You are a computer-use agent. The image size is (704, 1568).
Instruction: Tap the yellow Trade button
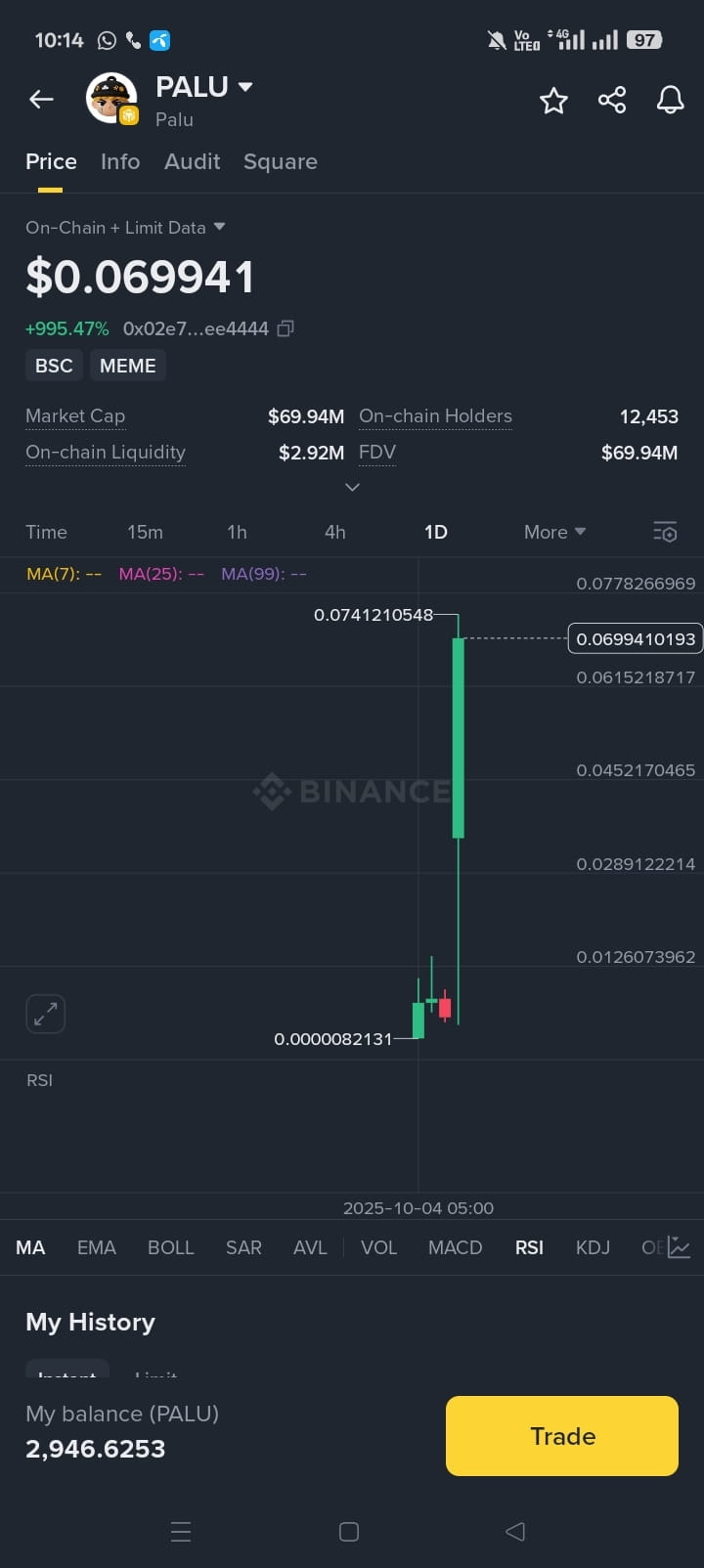coord(562,1435)
